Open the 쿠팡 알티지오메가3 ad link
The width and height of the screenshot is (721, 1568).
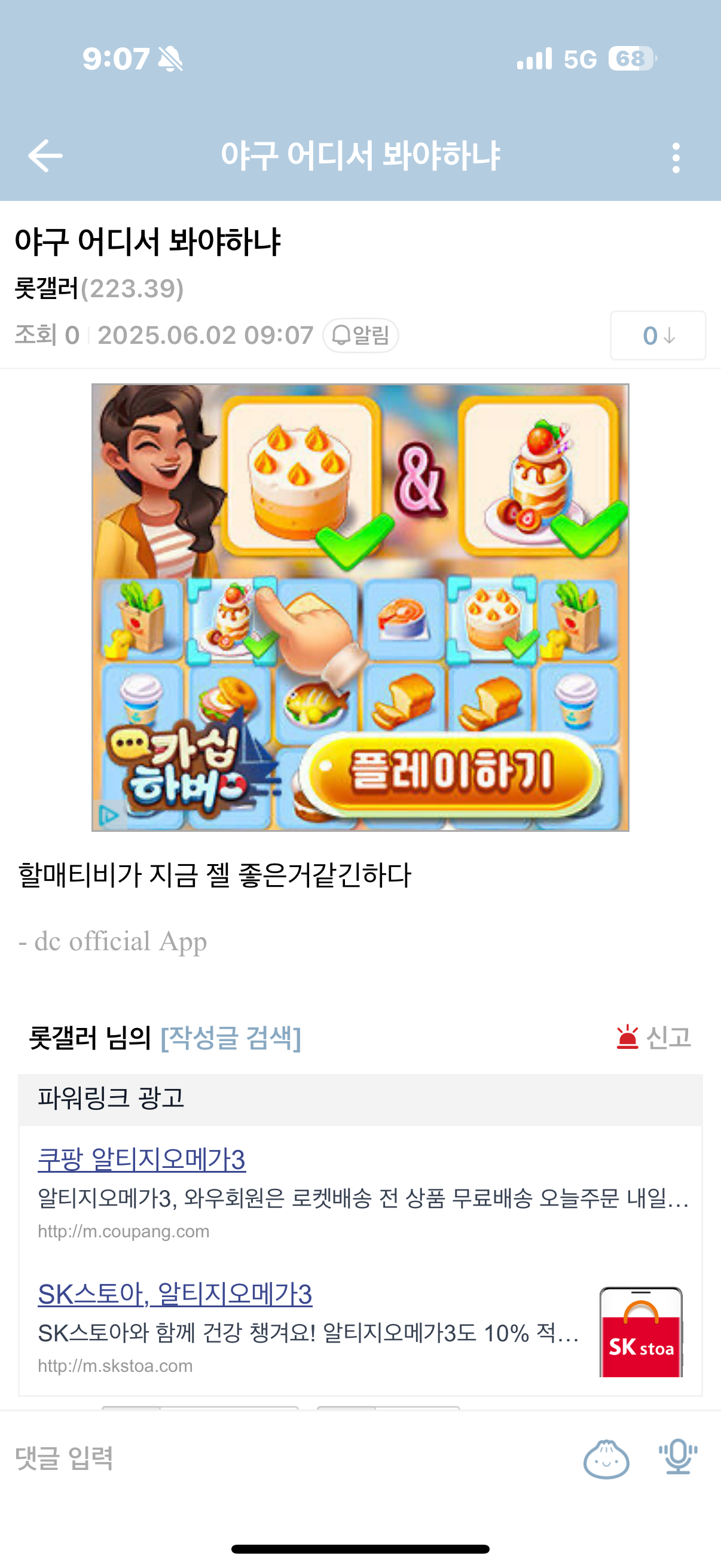coord(142,1160)
